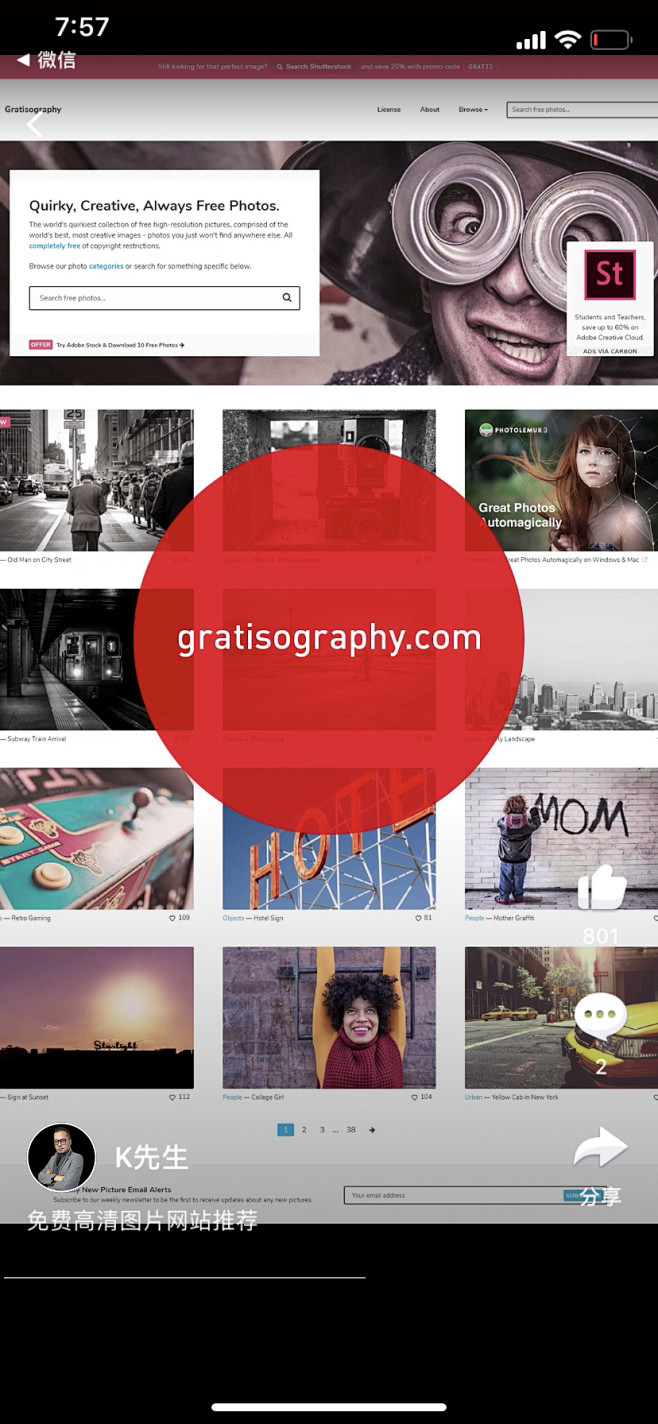658x1424 pixels.
Task: Like this video with the thumbs-up icon
Action: pyautogui.click(x=601, y=886)
